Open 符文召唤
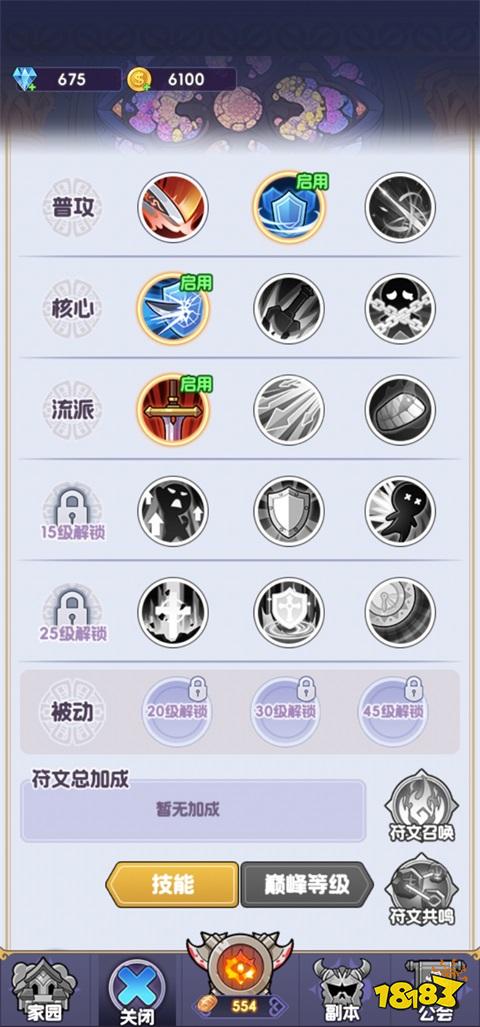This screenshot has width=480, height=1027. [x=422, y=806]
